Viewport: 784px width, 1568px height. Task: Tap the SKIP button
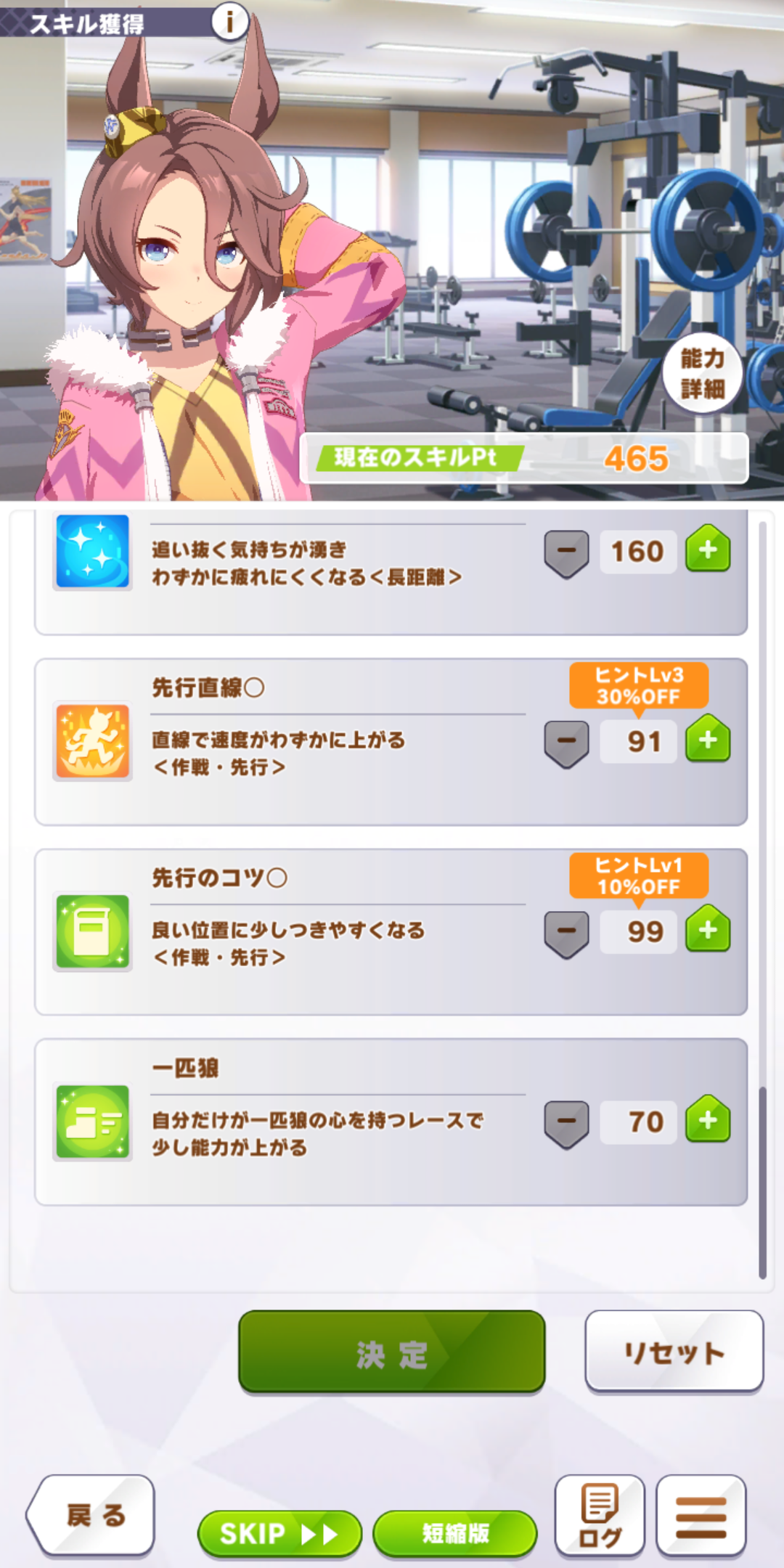click(279, 1533)
